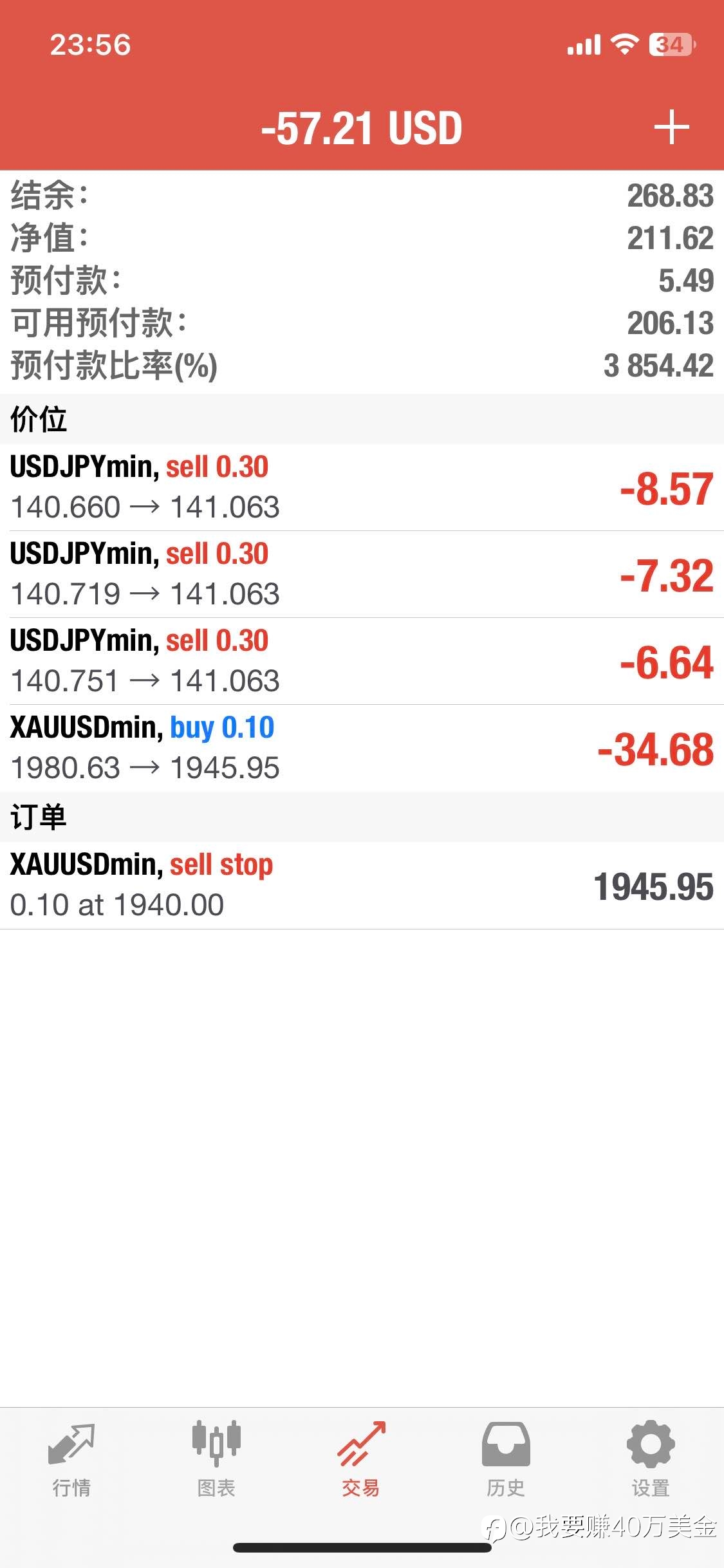Open the 设置 settings tab
724x1568 pixels.
pos(651,1459)
